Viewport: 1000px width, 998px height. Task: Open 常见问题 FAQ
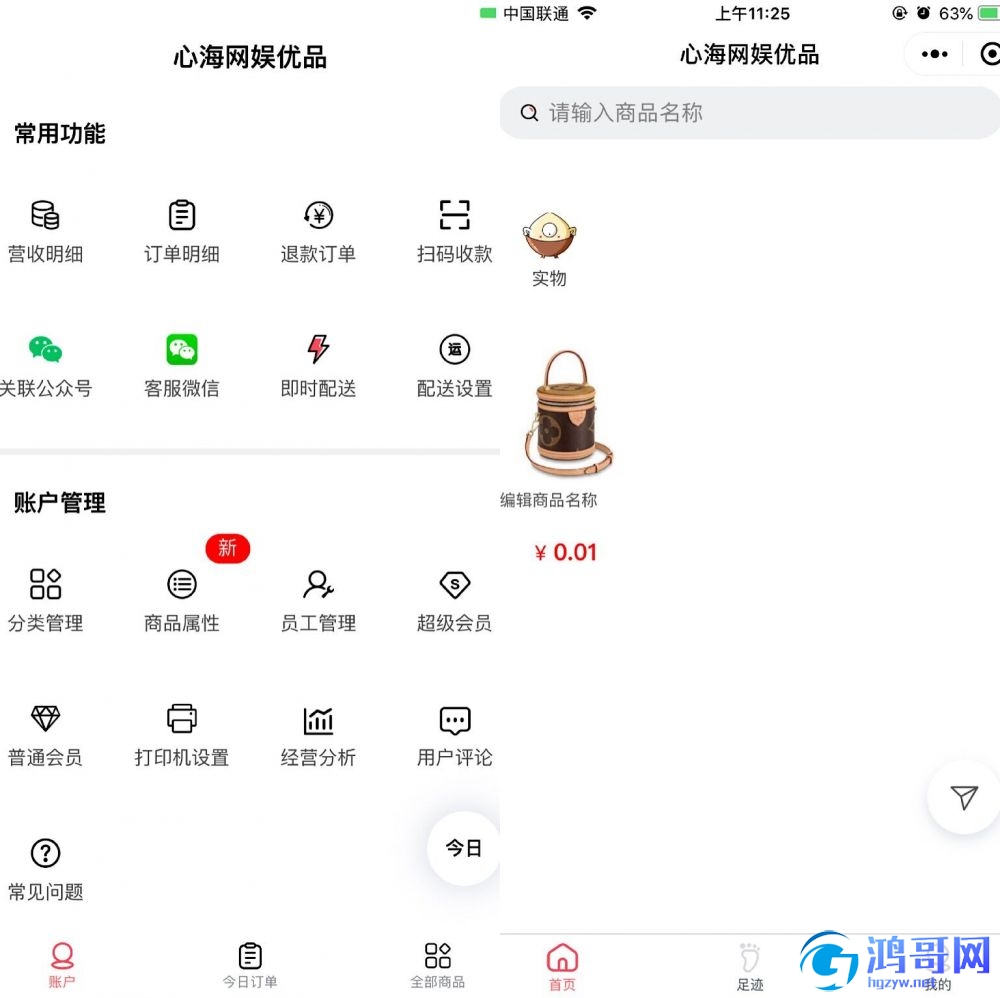(x=45, y=869)
